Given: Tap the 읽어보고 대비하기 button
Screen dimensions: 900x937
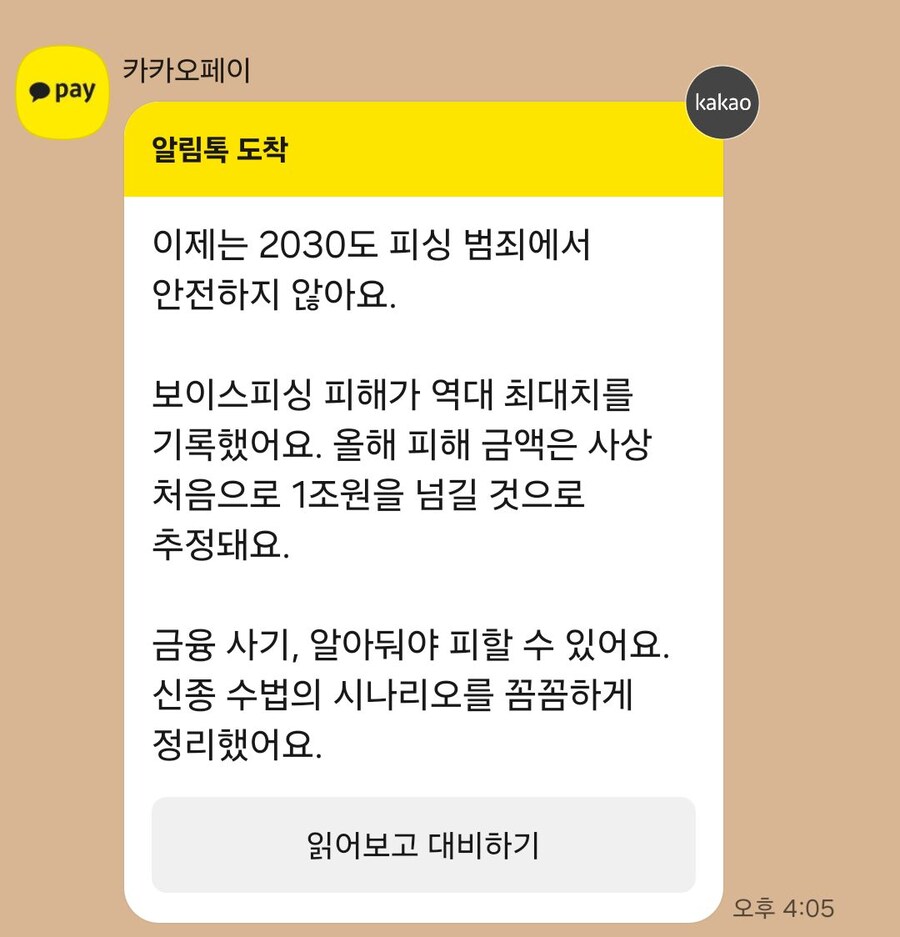Looking at the screenshot, I should point(423,845).
